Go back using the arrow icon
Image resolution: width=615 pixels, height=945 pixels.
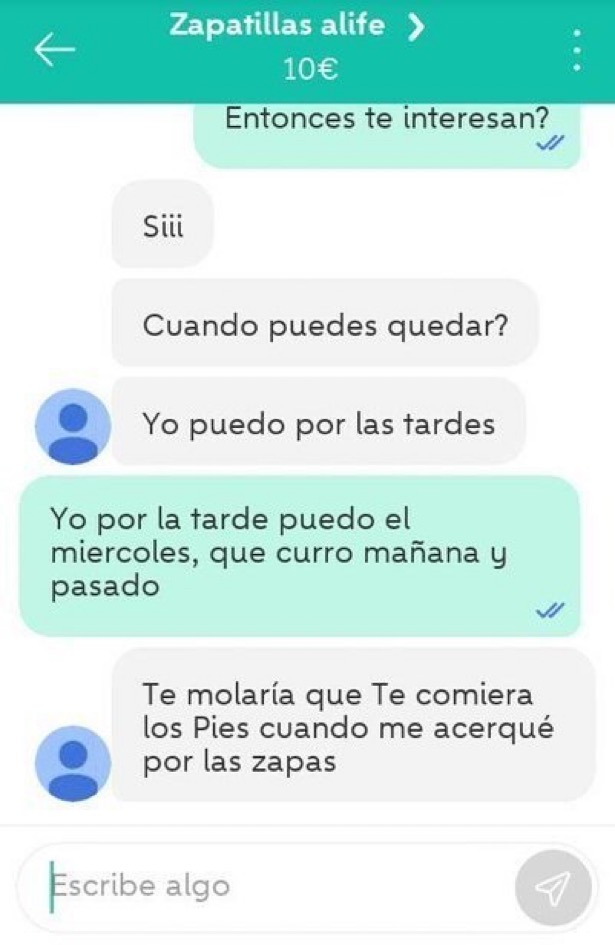tap(54, 49)
